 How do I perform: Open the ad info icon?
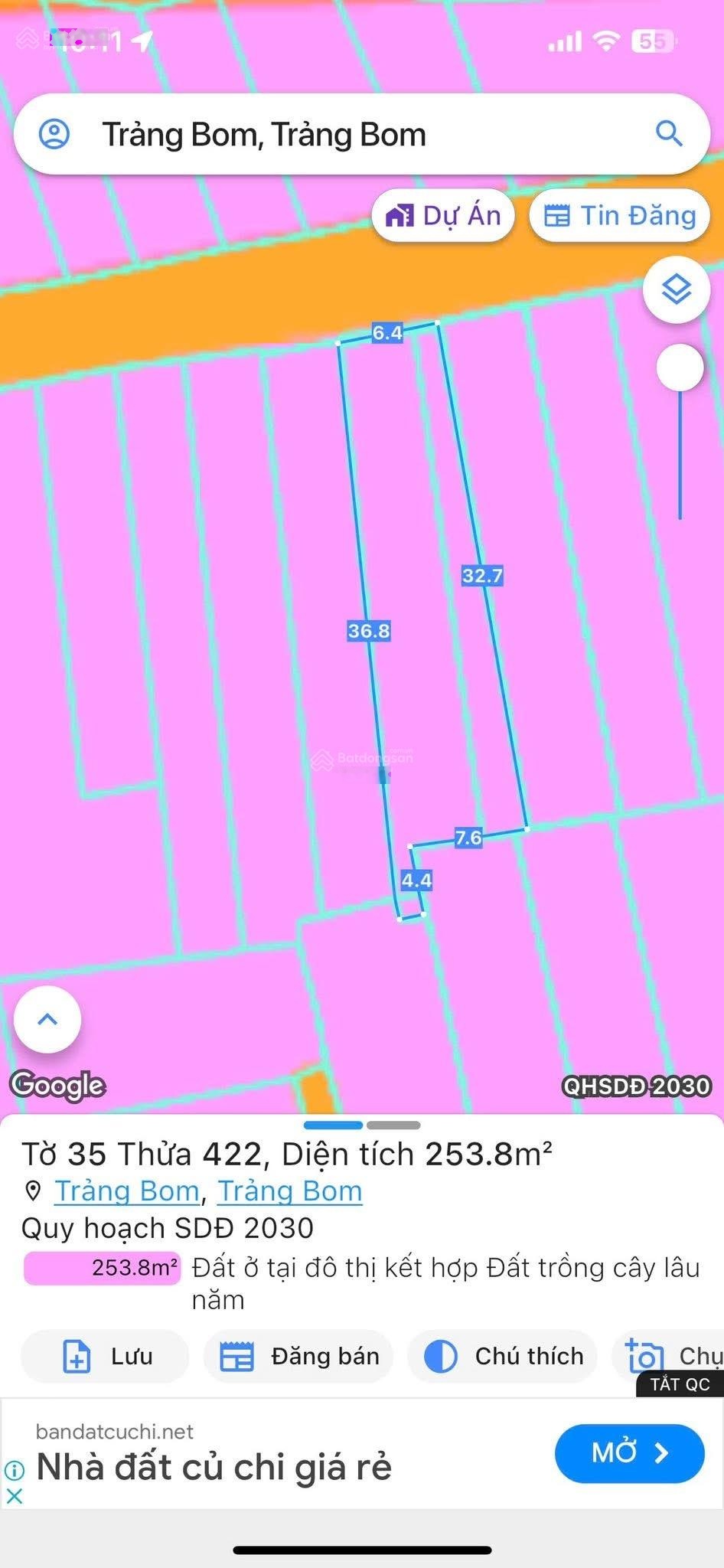pos(14,1470)
